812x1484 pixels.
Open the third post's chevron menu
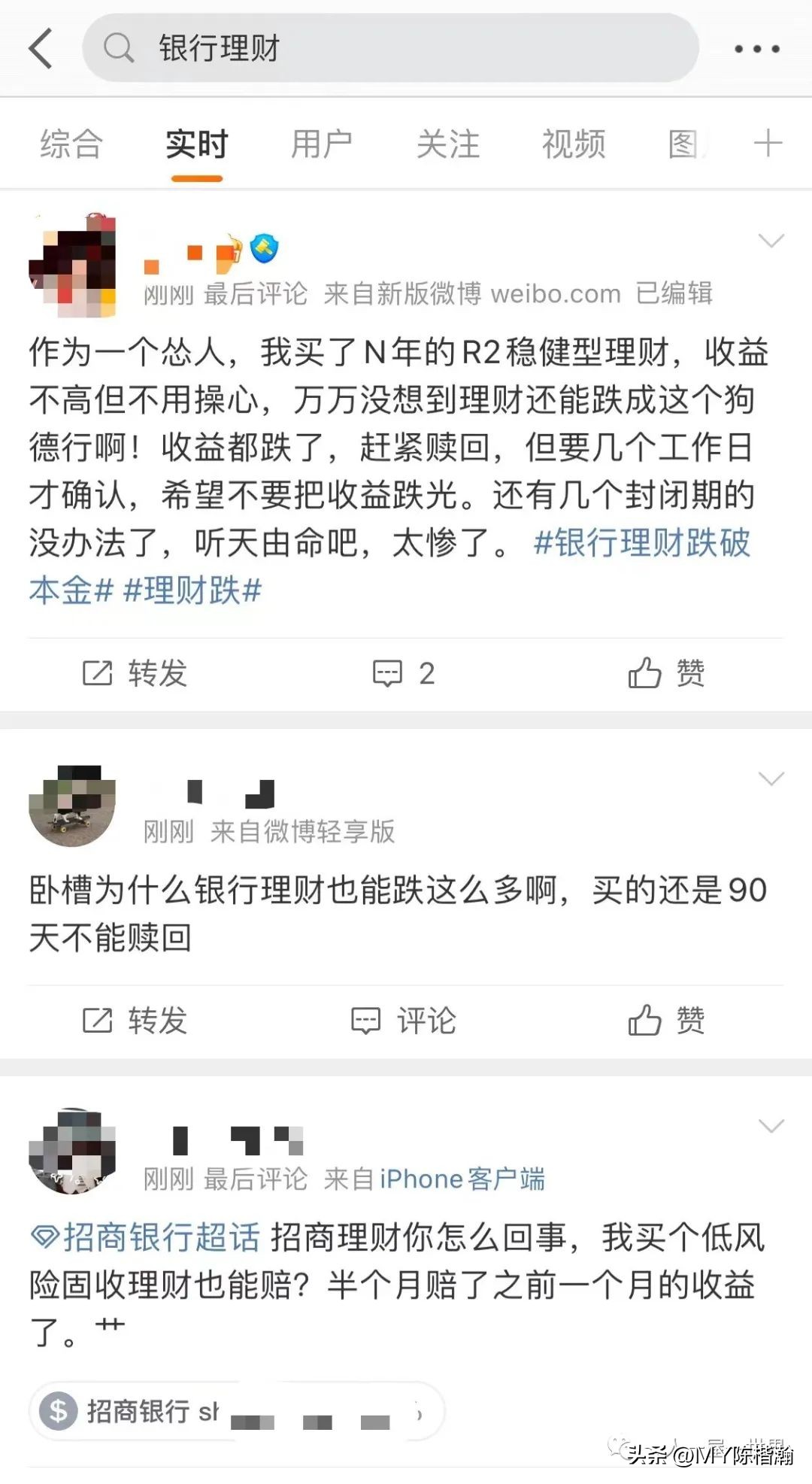click(771, 1126)
